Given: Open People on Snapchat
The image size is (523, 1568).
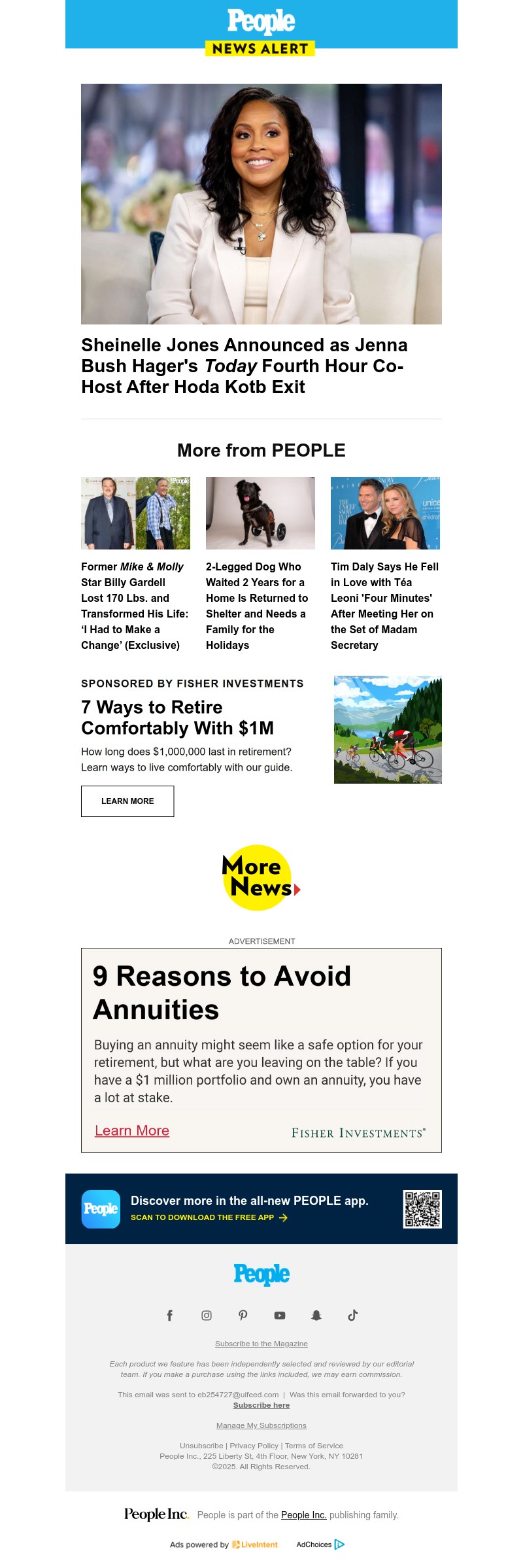Looking at the screenshot, I should pyautogui.click(x=316, y=1315).
